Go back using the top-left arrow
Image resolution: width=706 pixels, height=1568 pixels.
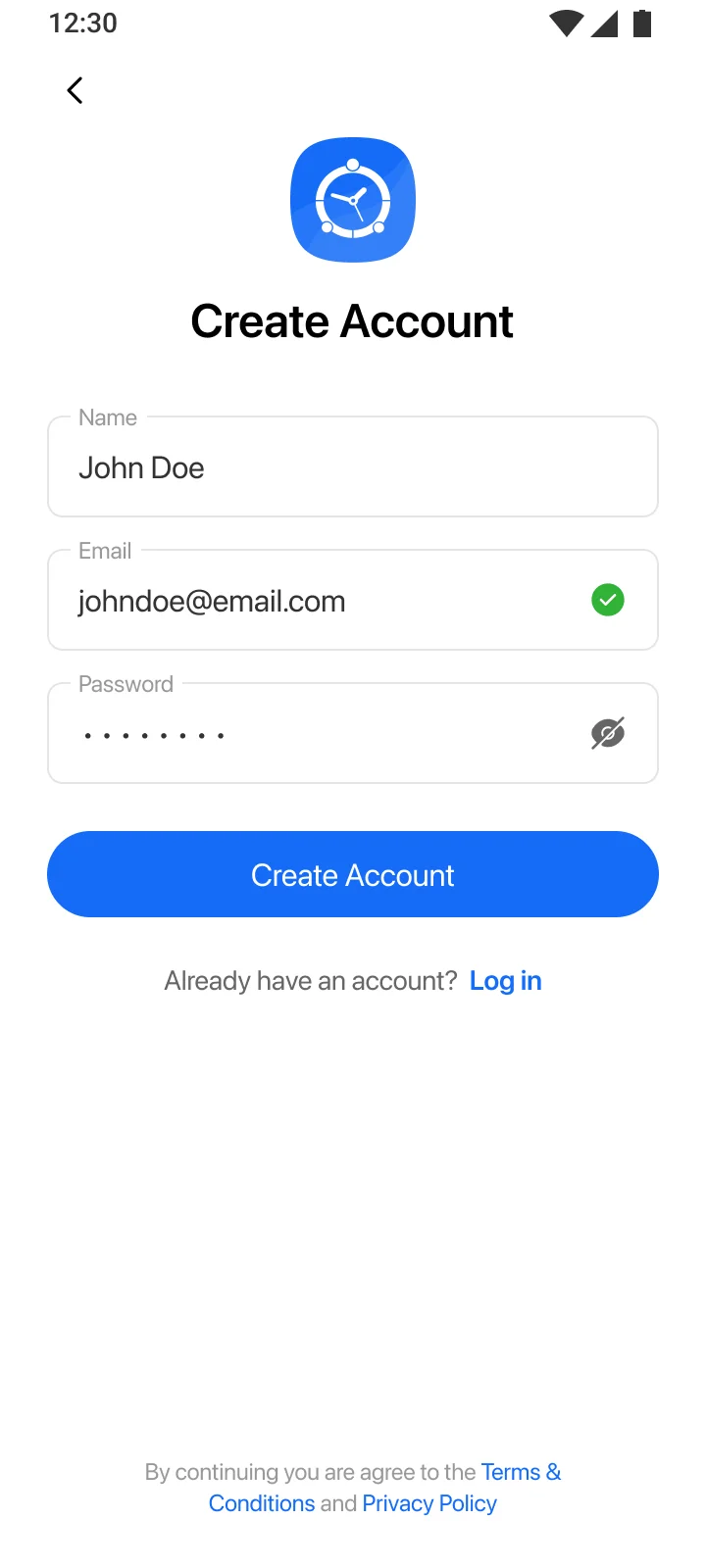75,91
